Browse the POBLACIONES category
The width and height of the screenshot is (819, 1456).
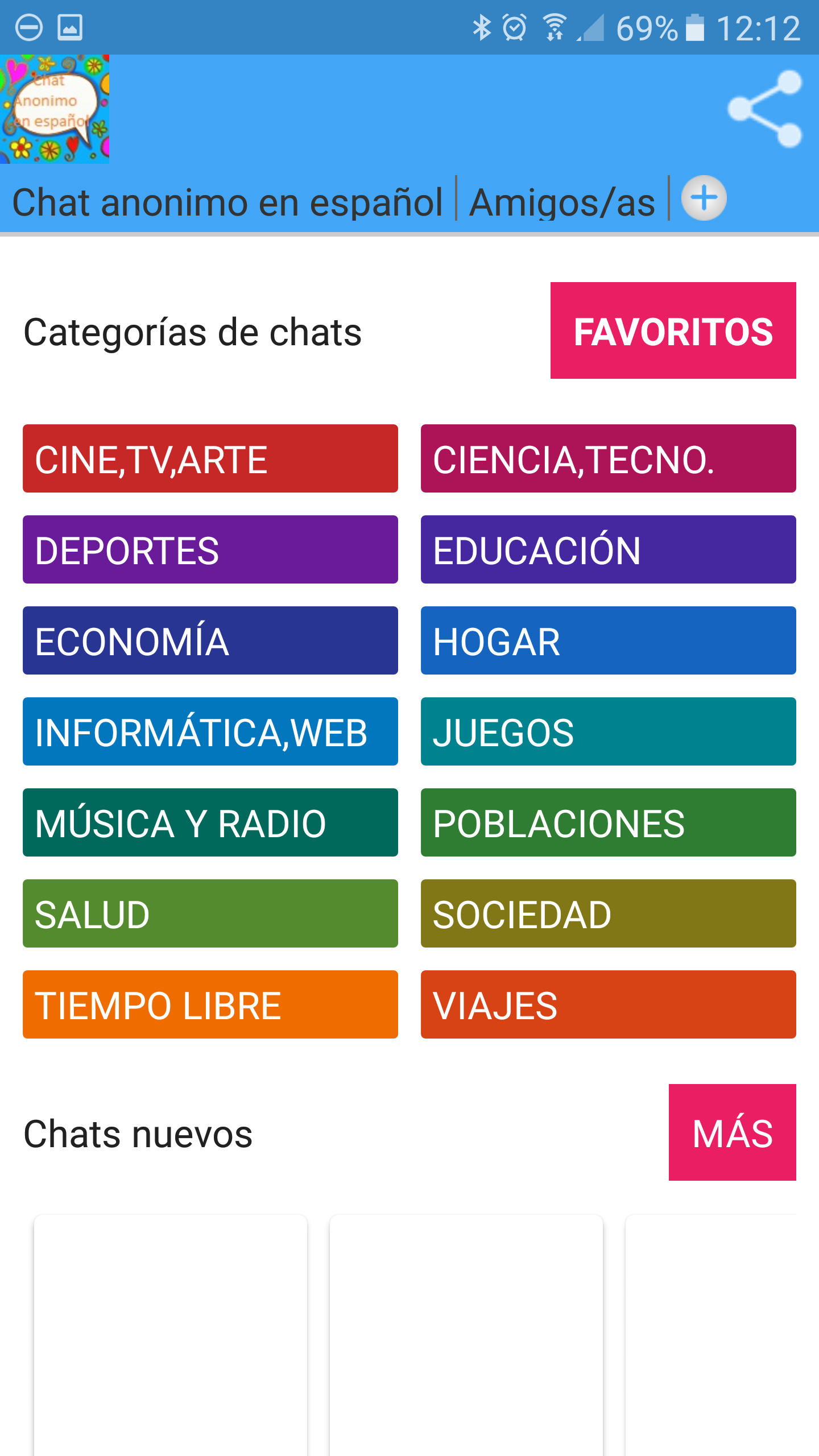point(609,822)
